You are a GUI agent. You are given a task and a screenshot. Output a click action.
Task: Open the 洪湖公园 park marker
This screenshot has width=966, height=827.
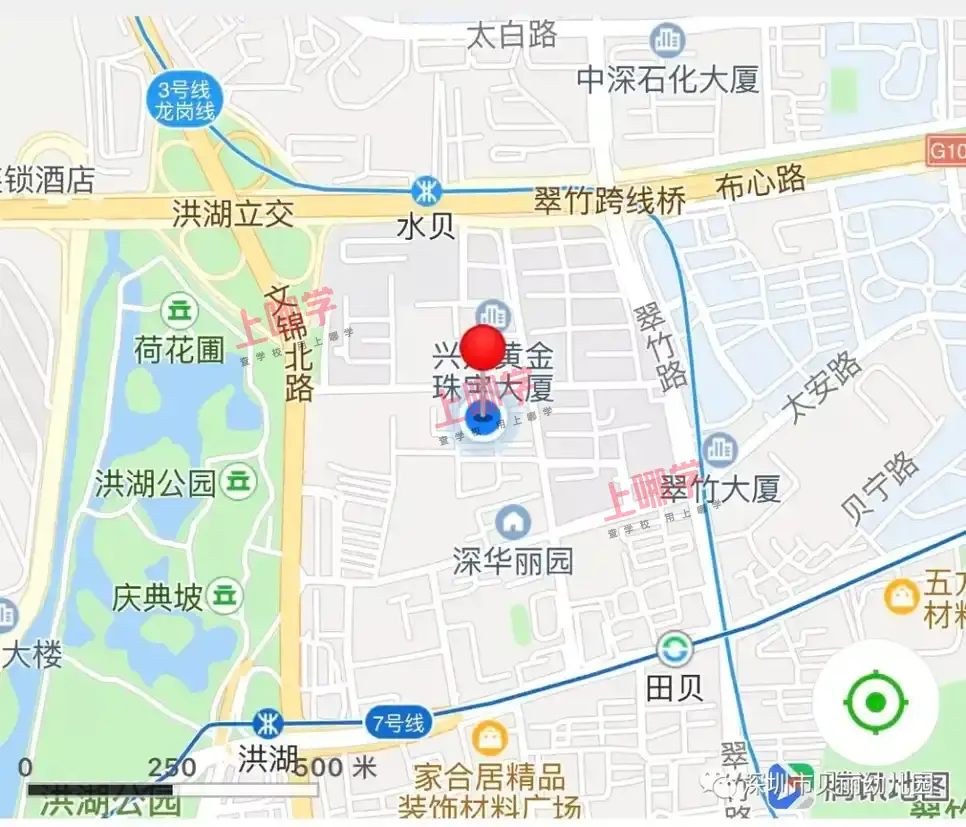[239, 482]
